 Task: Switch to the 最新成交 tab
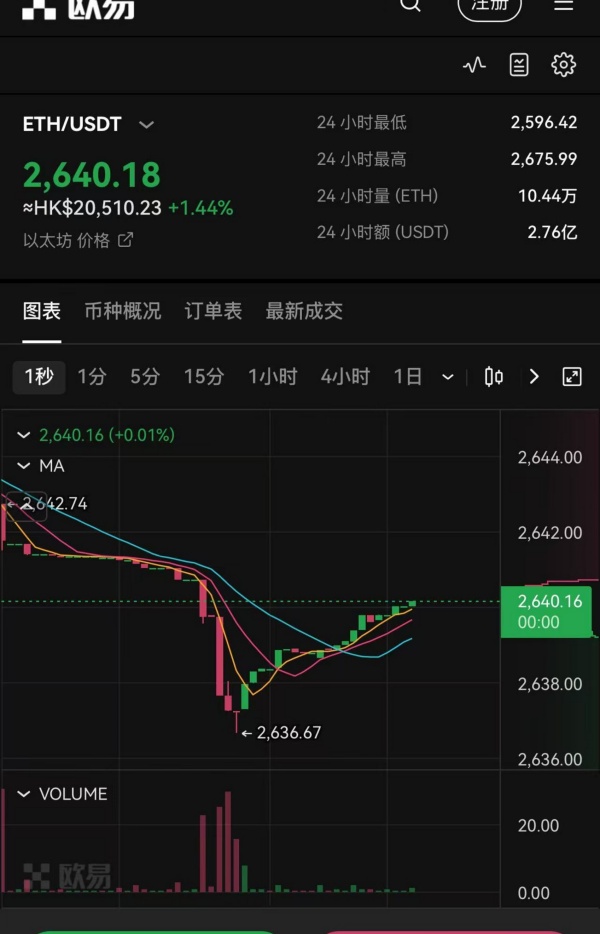click(304, 311)
